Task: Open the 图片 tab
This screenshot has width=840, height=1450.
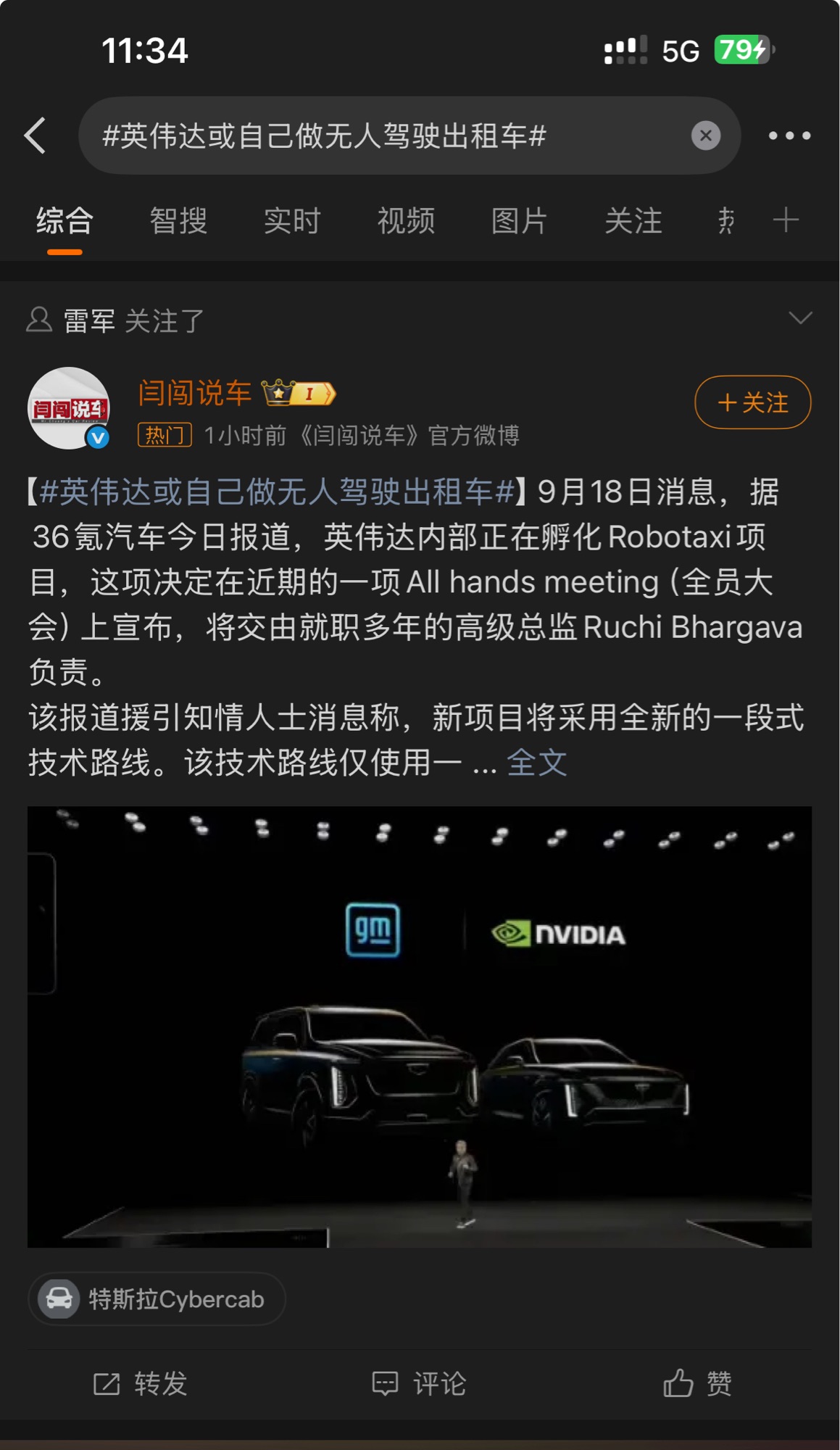Action: point(520,220)
